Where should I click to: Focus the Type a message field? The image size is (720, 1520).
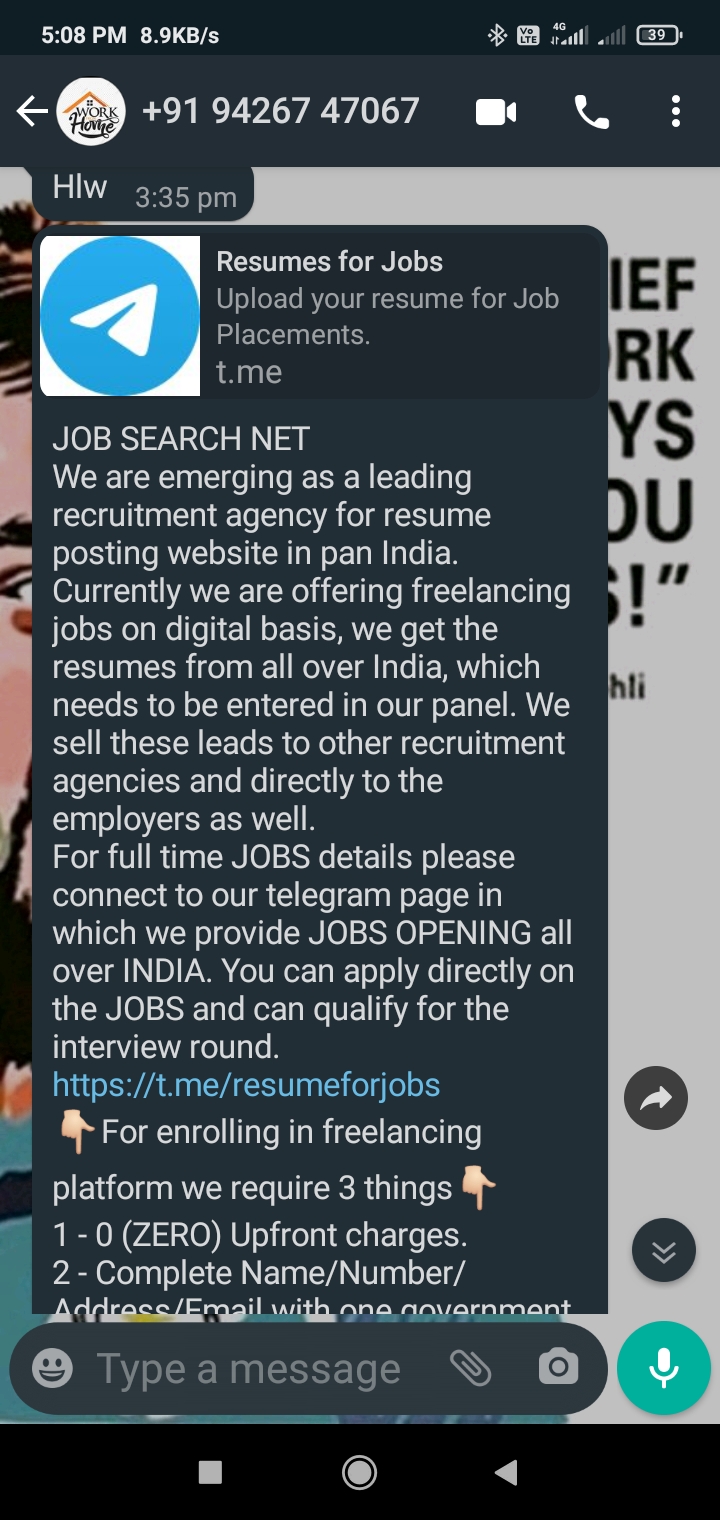click(250, 1368)
